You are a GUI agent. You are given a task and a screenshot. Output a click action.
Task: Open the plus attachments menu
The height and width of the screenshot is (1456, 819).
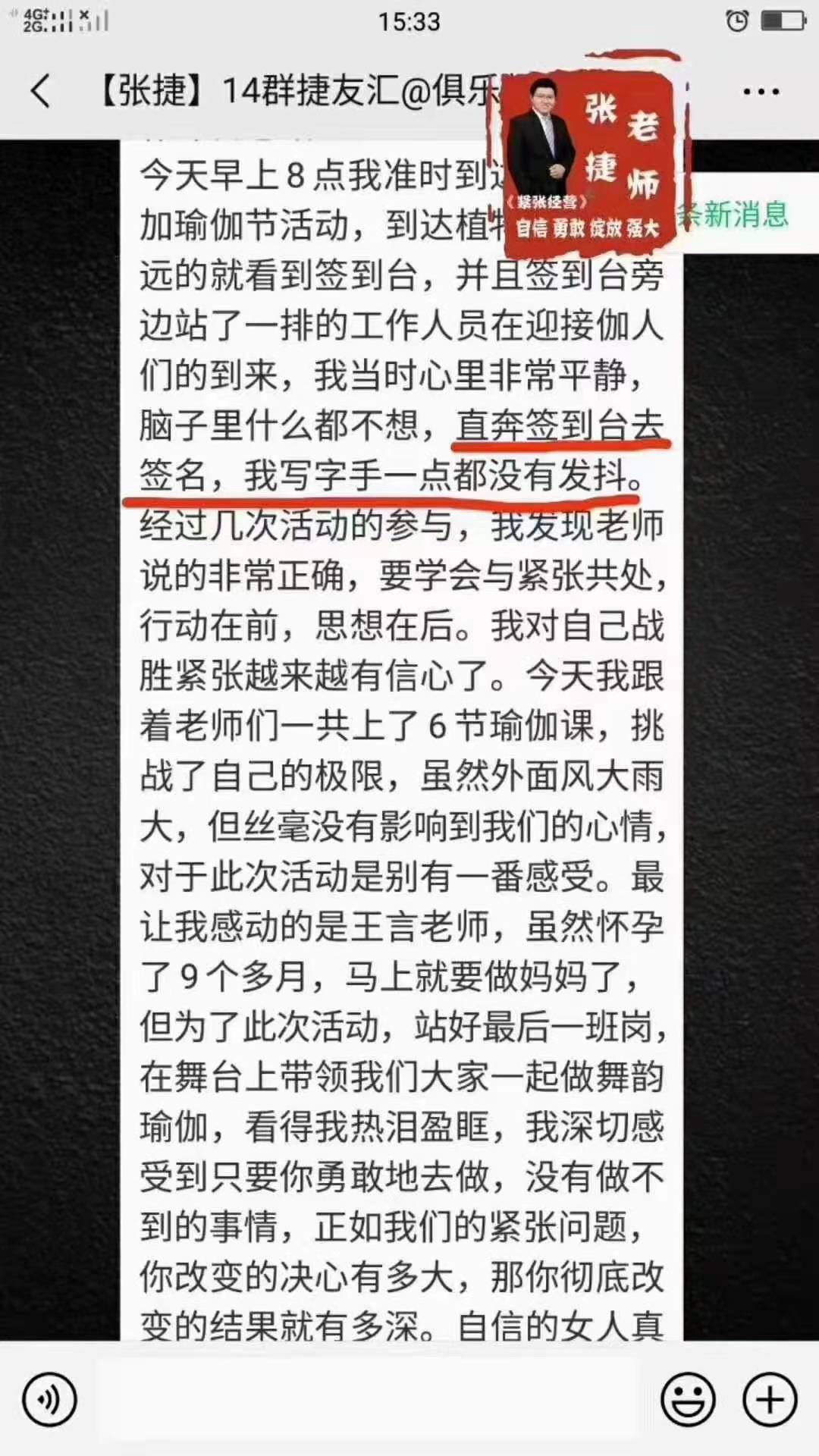pos(769,1399)
